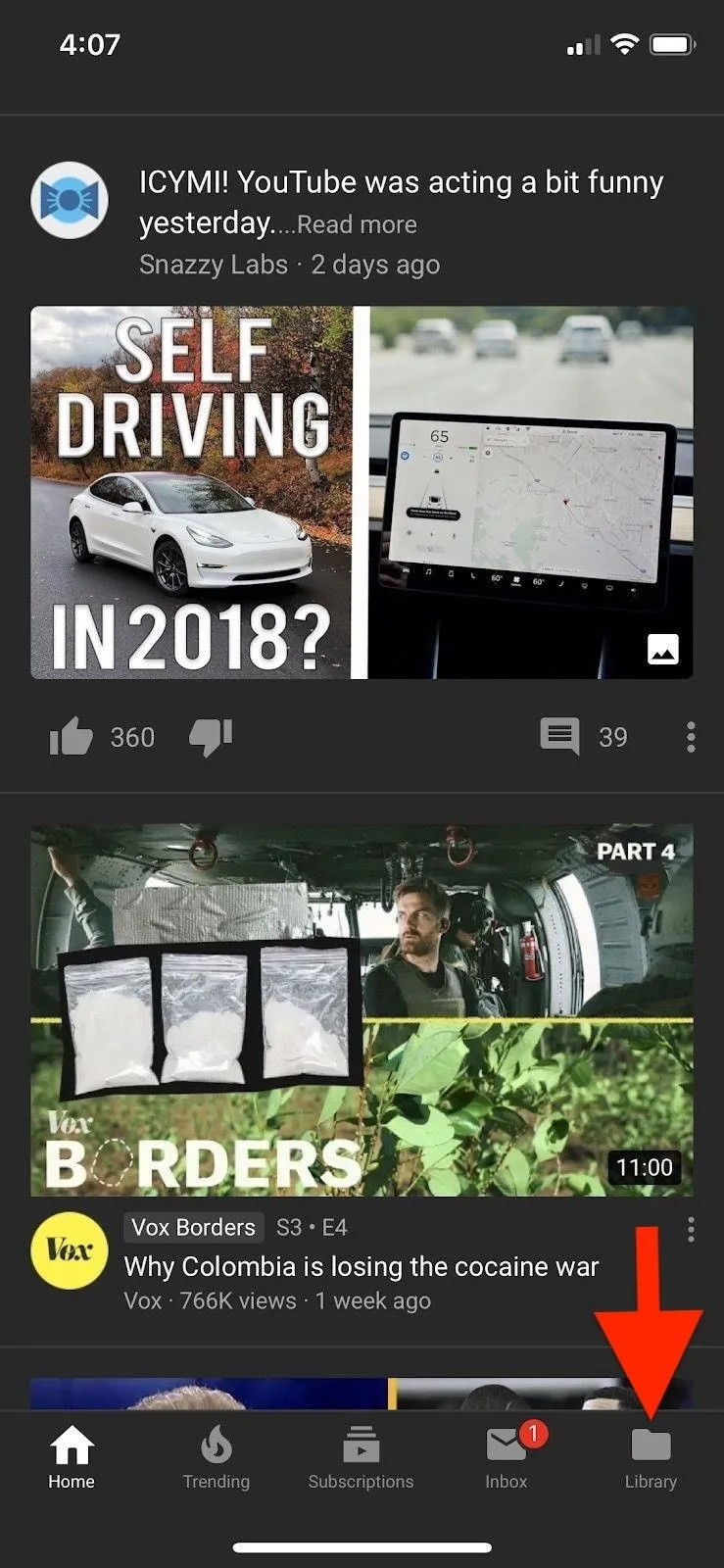Switch to the Trending tab

(217, 1457)
